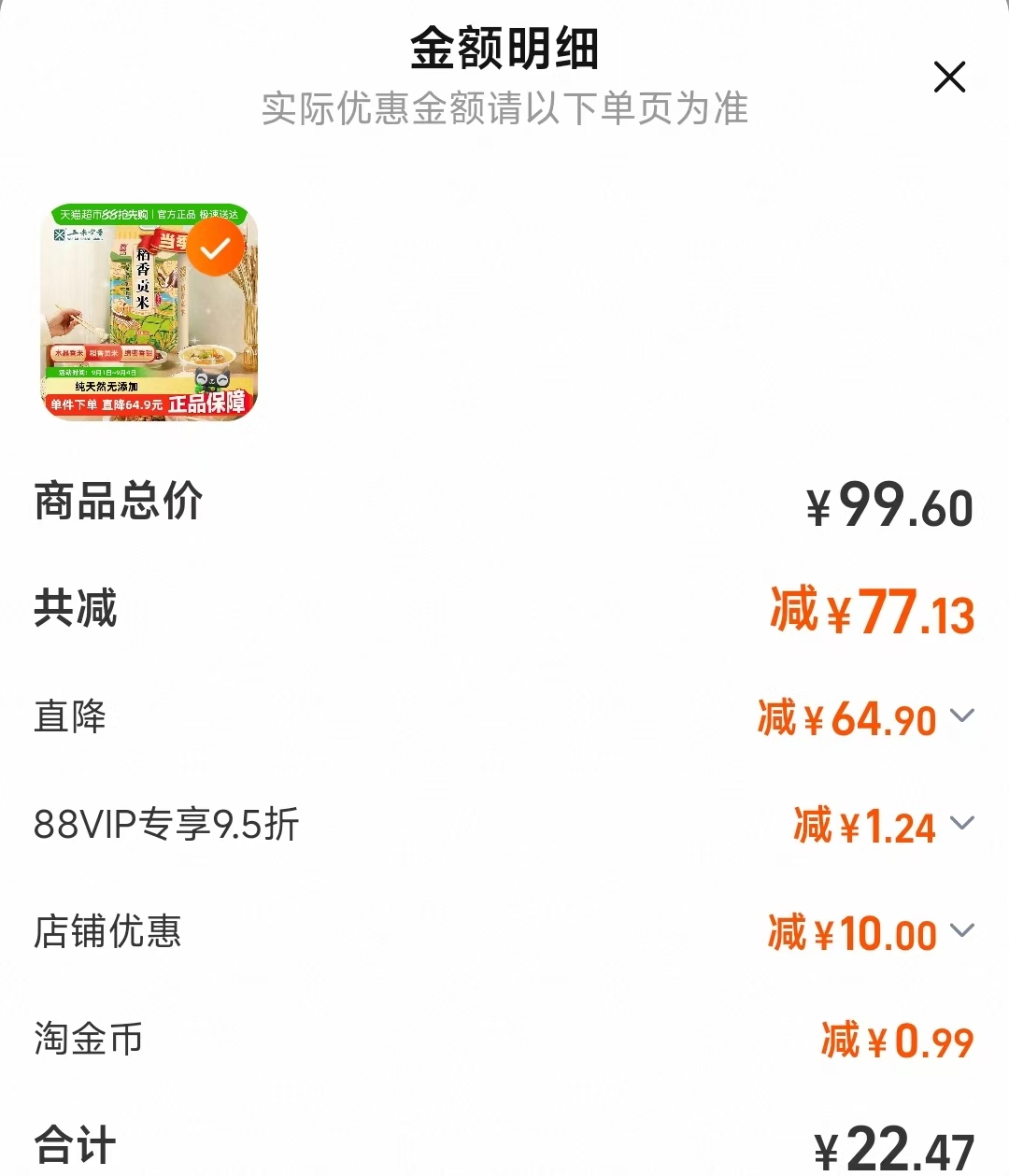
Task: Click the 合计 total amount ¥22.47
Action: [x=899, y=1142]
